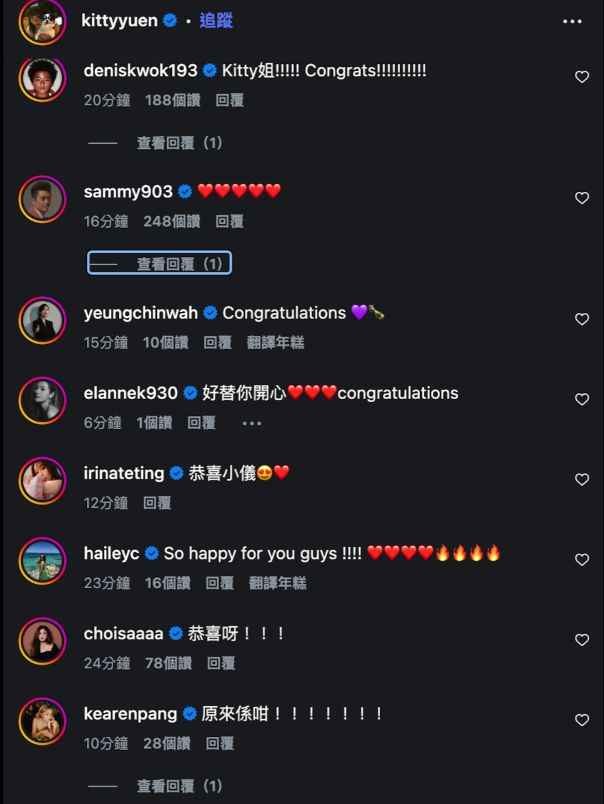Open the three-dot menu in the header
This screenshot has width=604, height=804.
571,21
